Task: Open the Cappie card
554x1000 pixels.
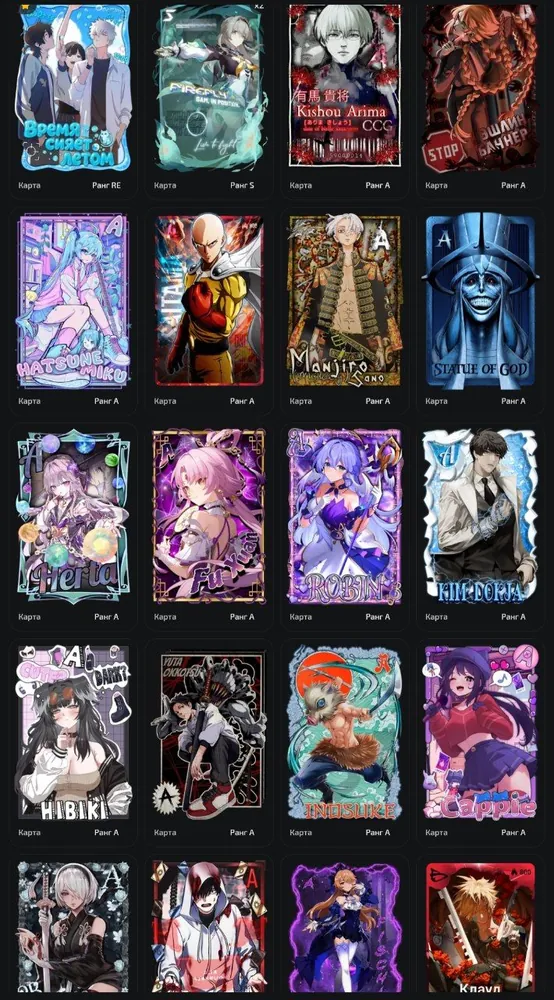Action: [x=481, y=732]
